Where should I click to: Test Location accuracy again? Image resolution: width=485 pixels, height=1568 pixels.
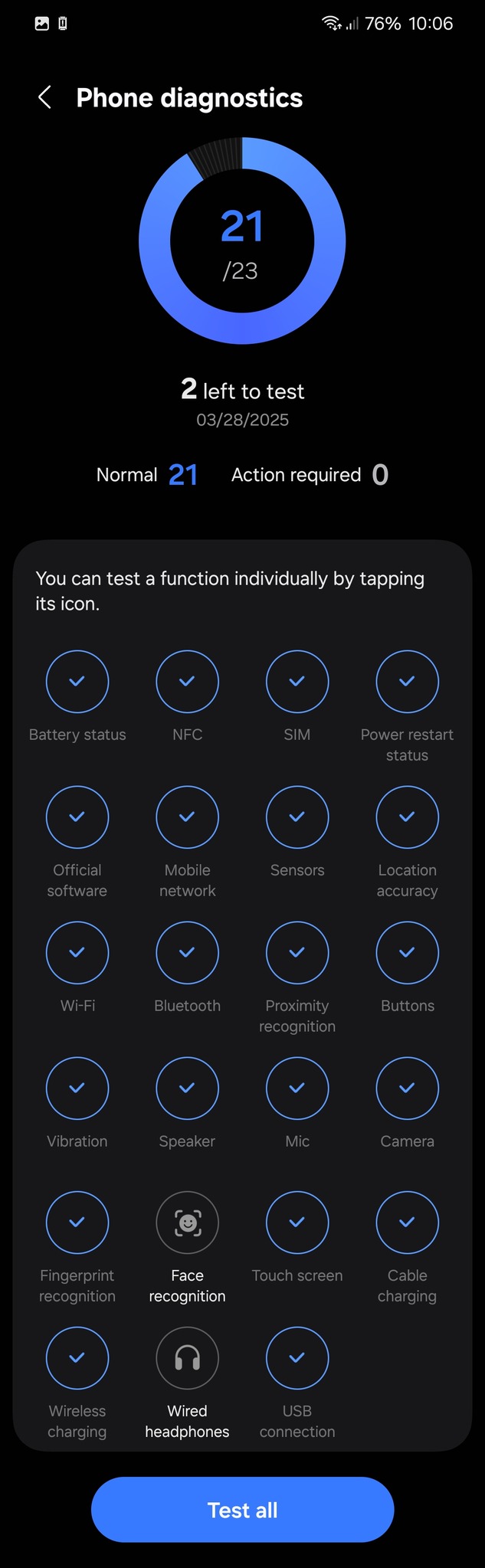click(407, 817)
